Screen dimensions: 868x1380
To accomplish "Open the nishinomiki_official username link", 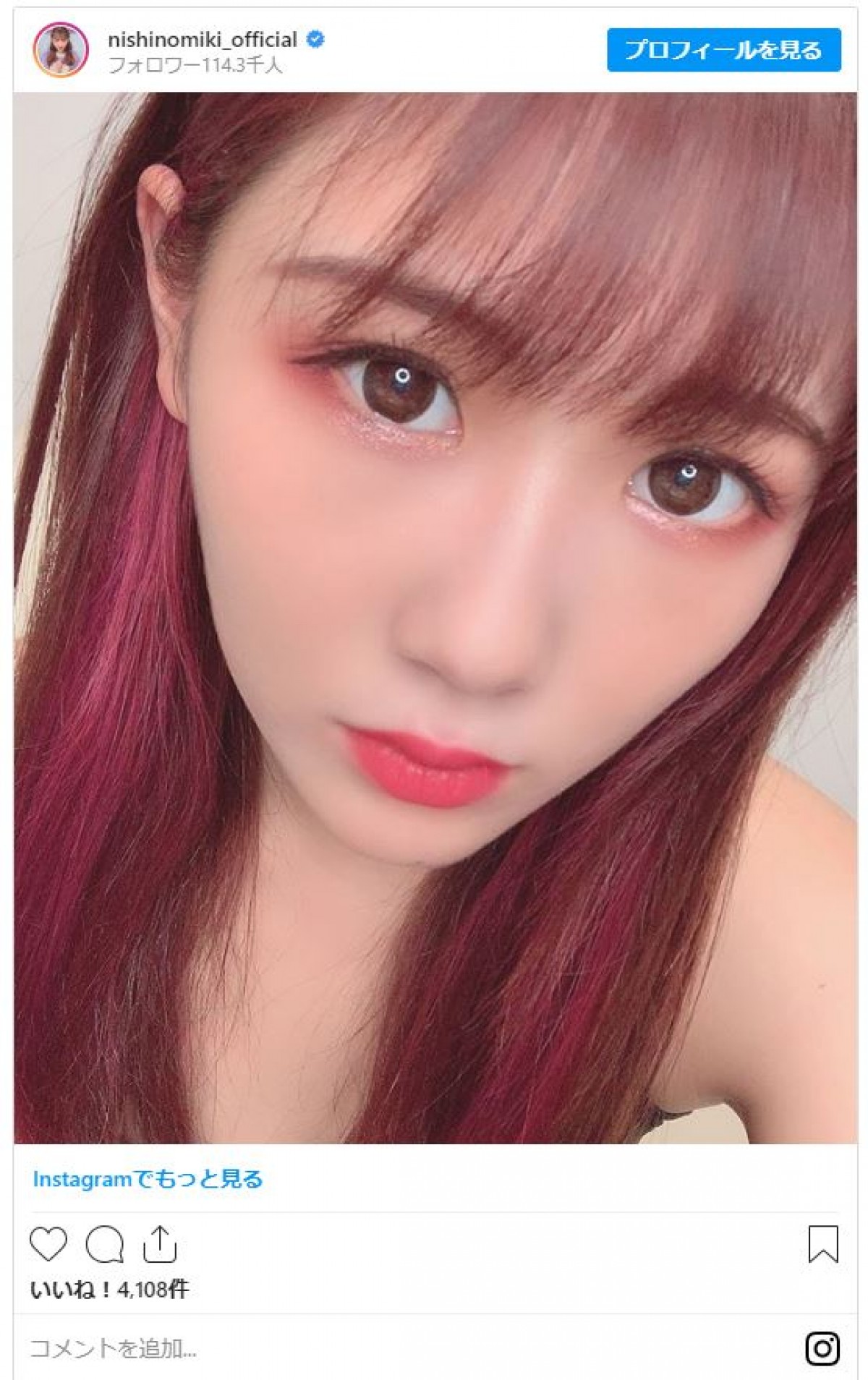I will click(203, 40).
